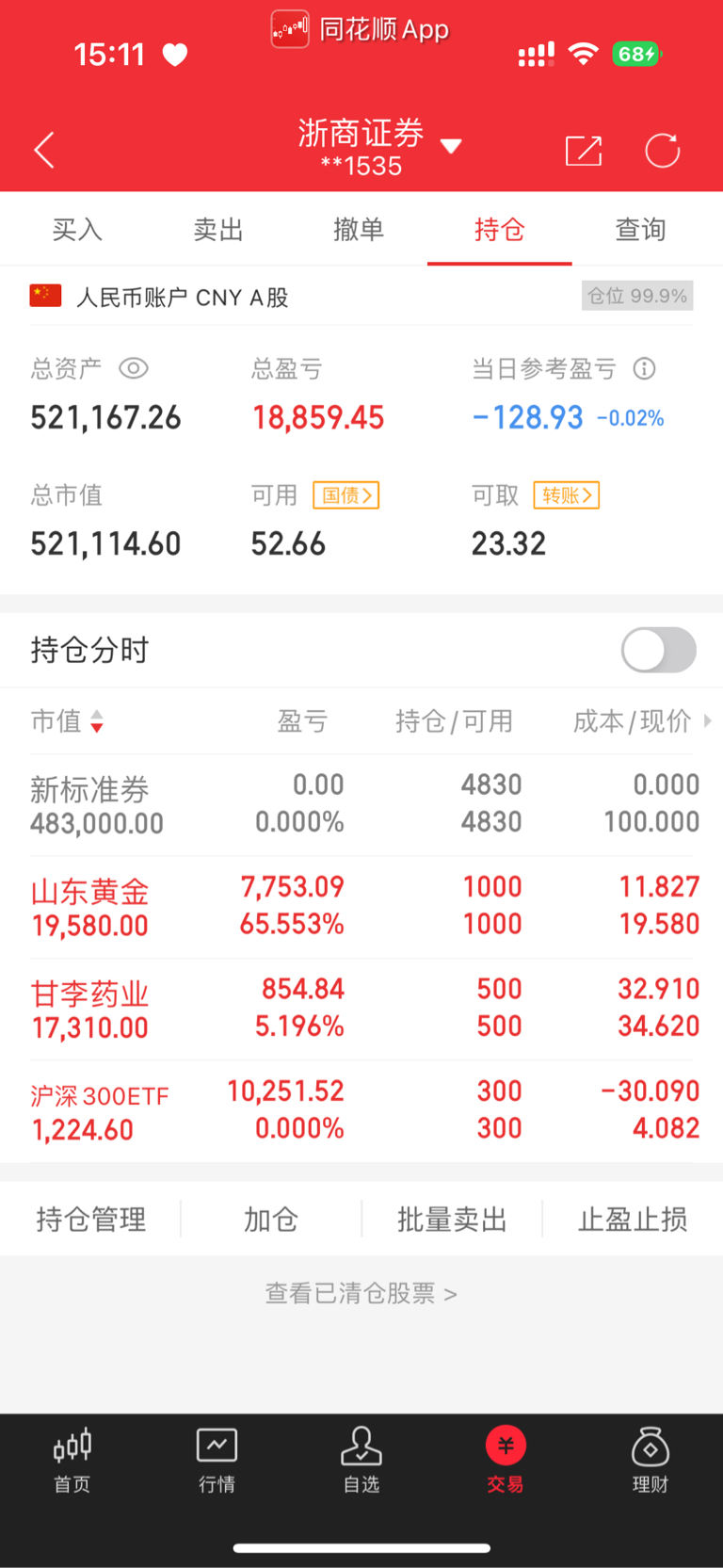Share the holdings page
This screenshot has height=1568, width=723.
(x=584, y=151)
